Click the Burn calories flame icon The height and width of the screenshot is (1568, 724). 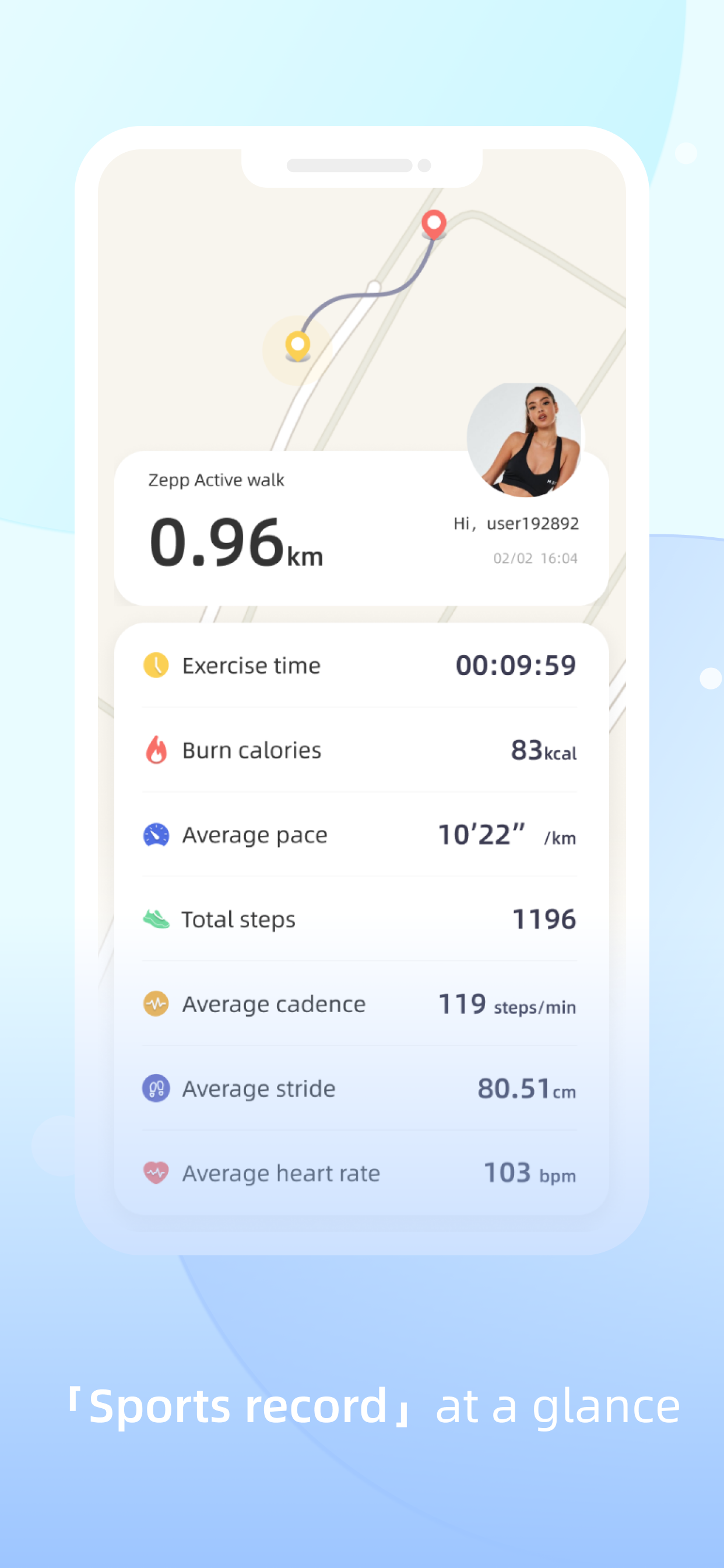156,750
